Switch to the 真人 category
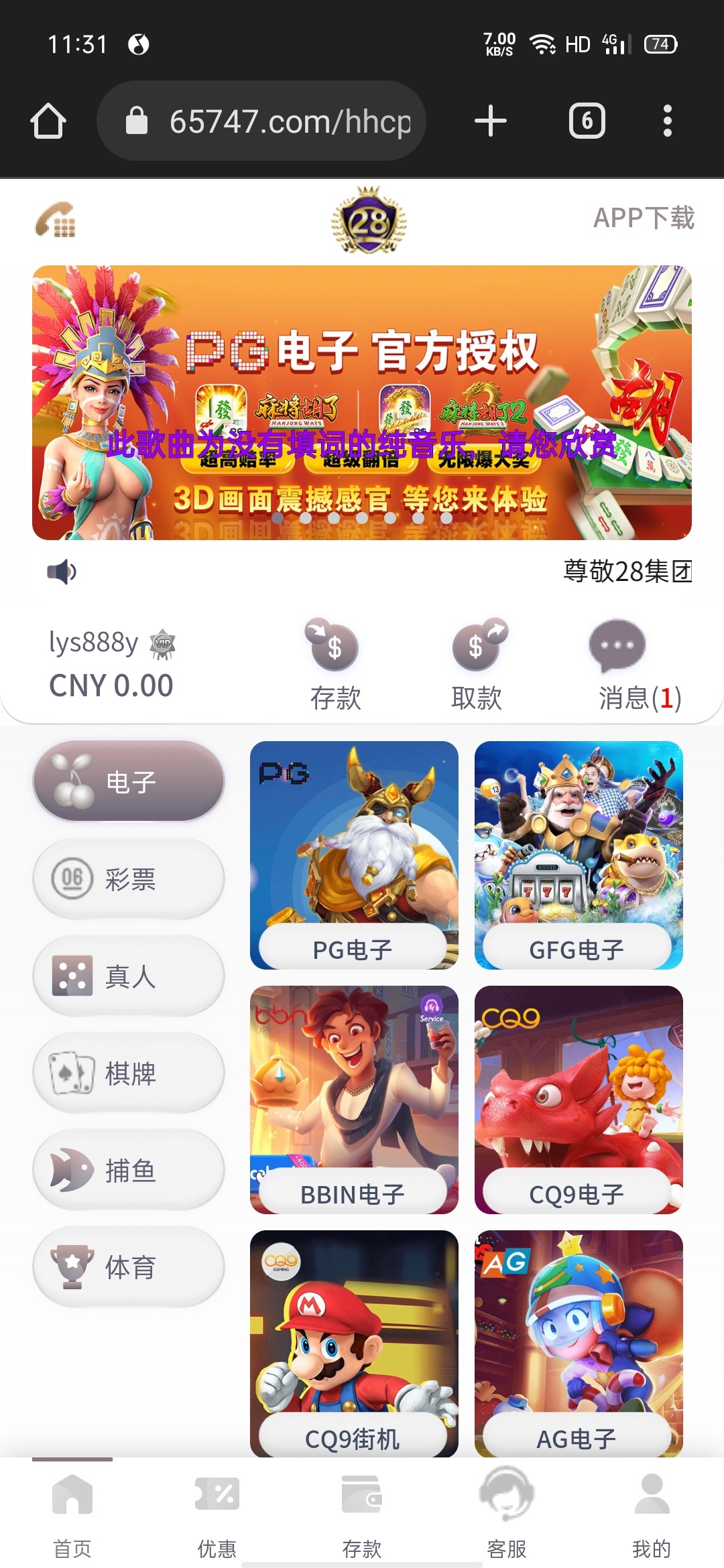The height and width of the screenshot is (1568, 724). (x=129, y=976)
